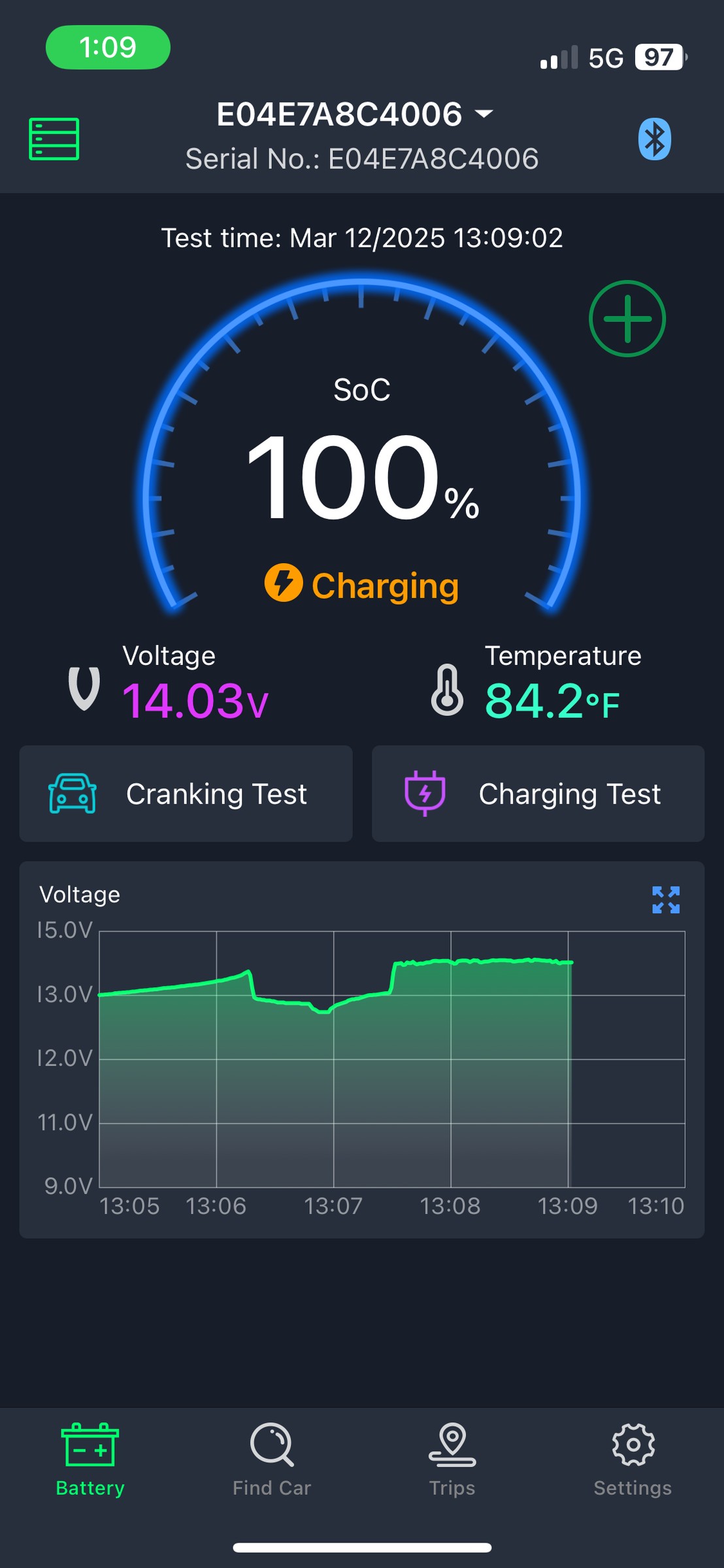Add a device with the green plus
The height and width of the screenshot is (1568, 724).
(x=627, y=318)
